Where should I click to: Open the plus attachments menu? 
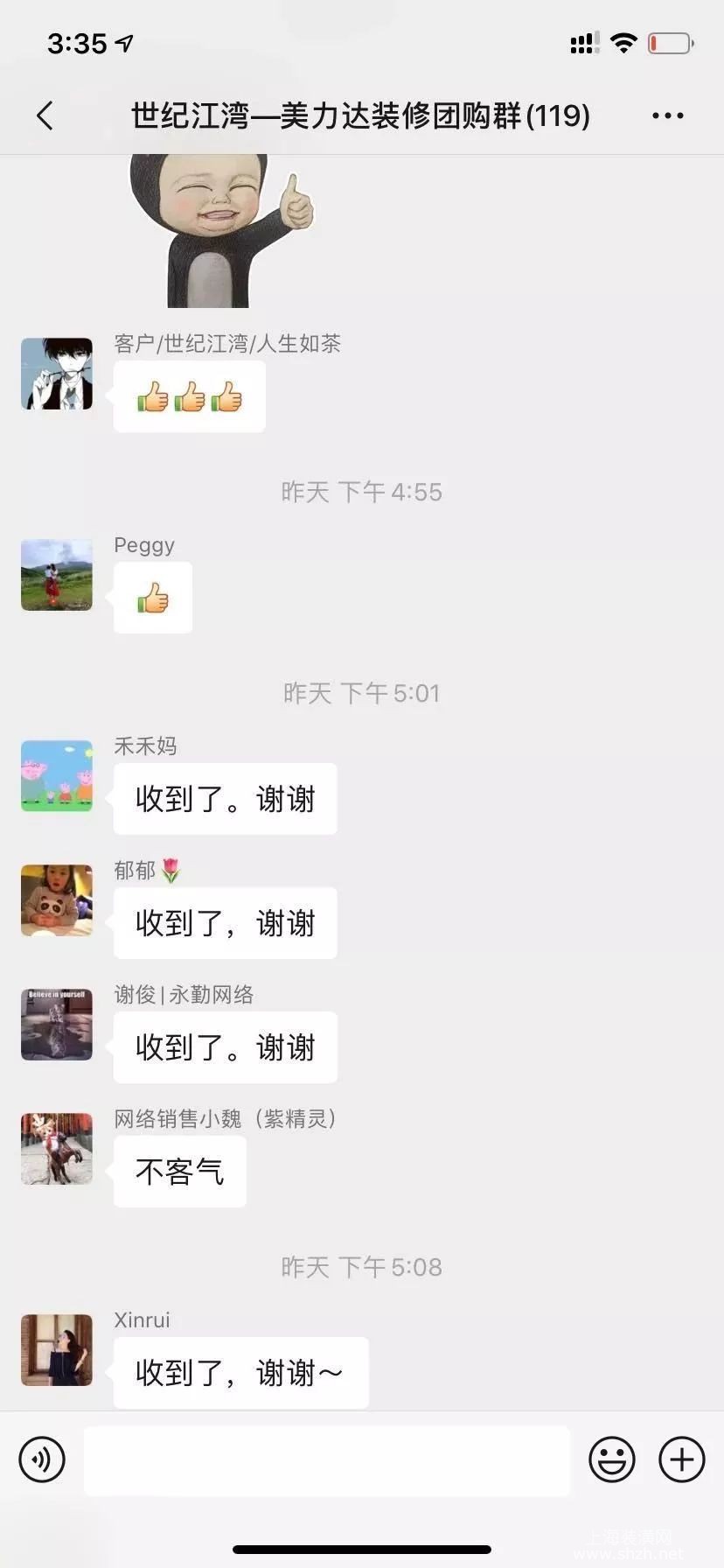coord(682,1459)
